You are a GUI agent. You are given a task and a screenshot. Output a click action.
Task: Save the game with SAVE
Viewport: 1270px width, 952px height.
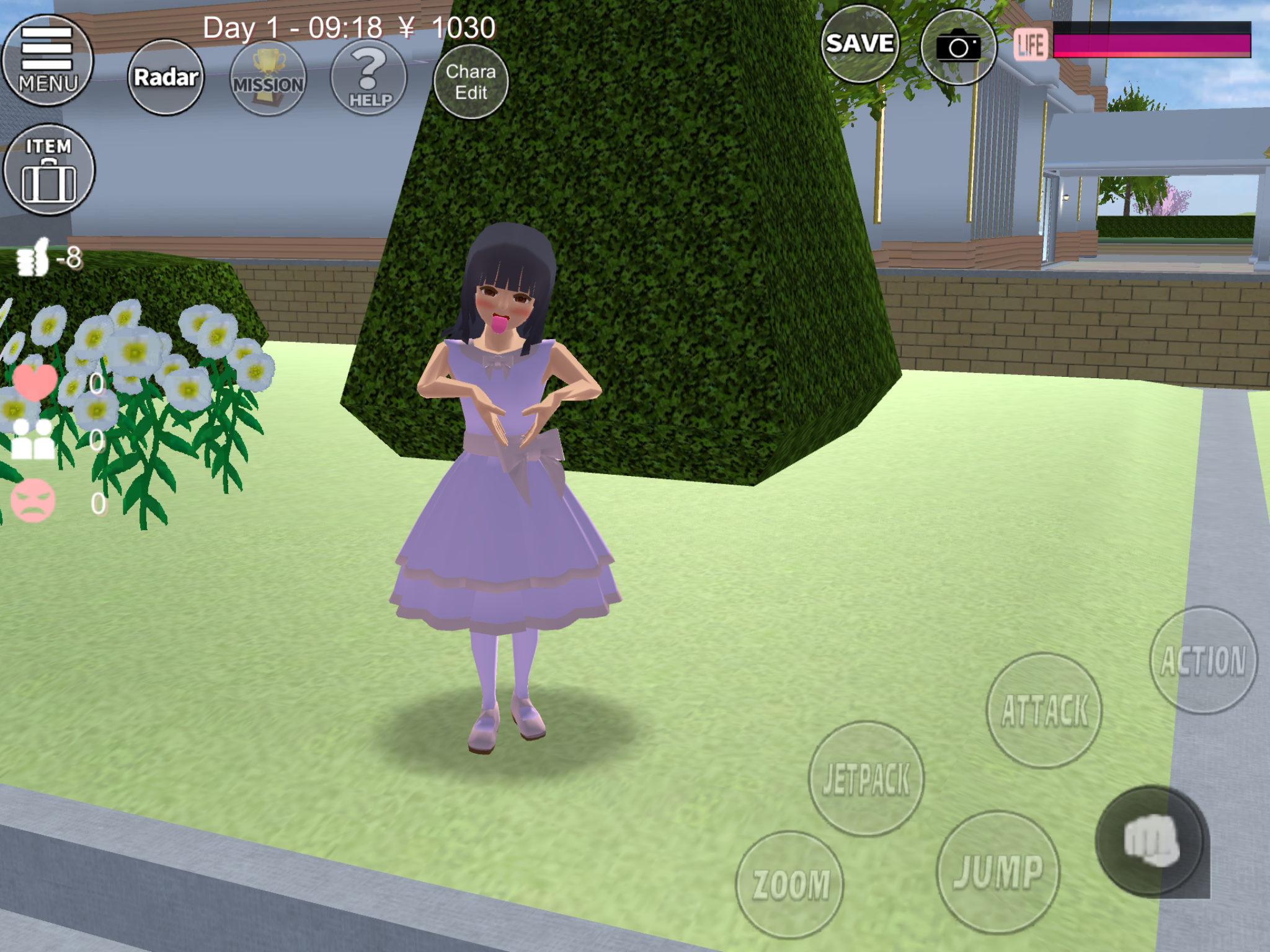(859, 44)
